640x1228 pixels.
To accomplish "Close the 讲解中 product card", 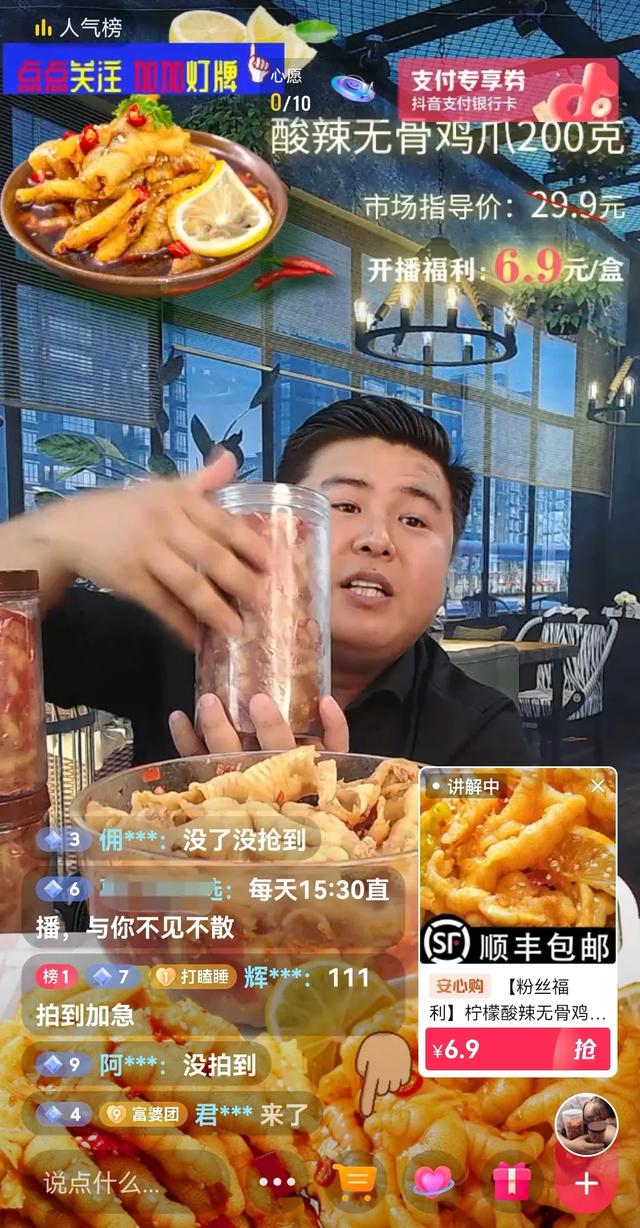I will click(x=598, y=786).
